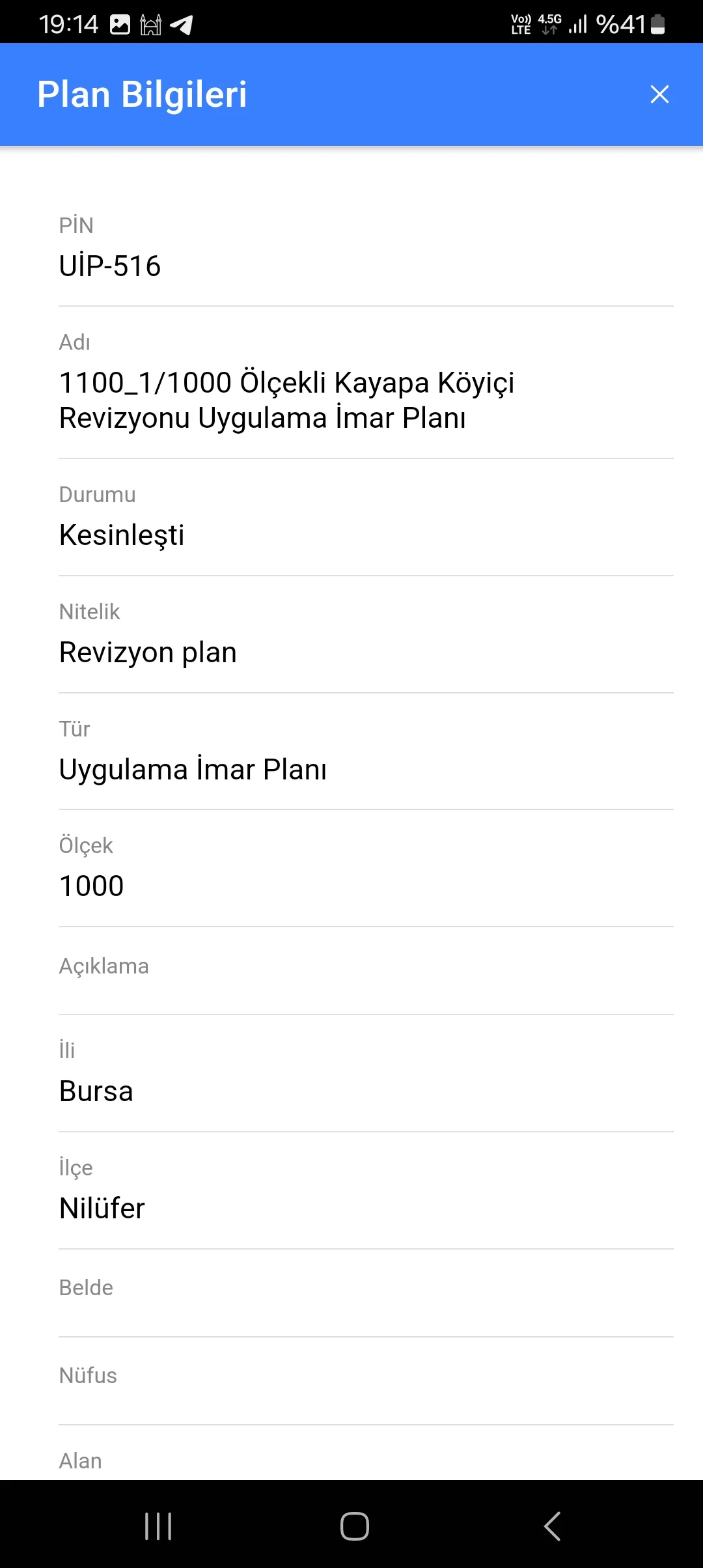Tap the 4.5G LTE network indicator
The image size is (703, 1568).
click(549, 24)
